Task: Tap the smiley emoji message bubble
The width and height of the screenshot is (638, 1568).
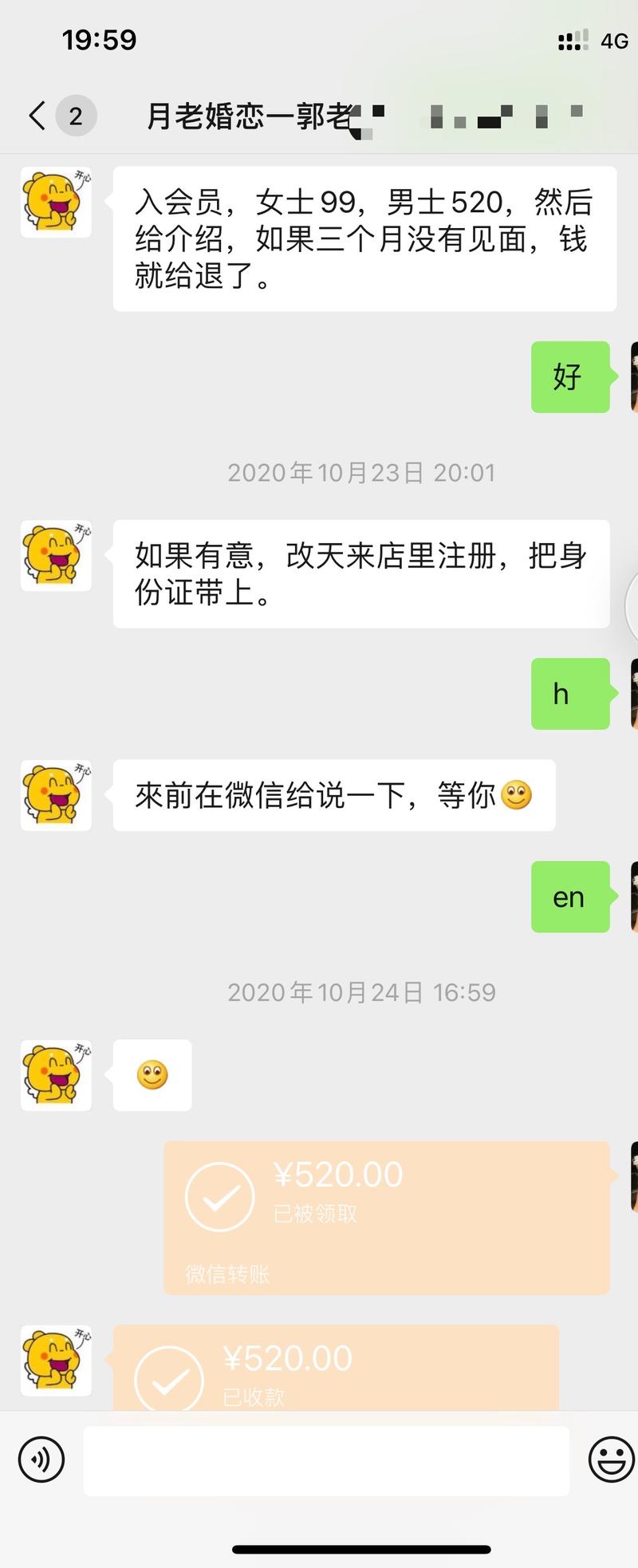Action: pyautogui.click(x=152, y=1074)
